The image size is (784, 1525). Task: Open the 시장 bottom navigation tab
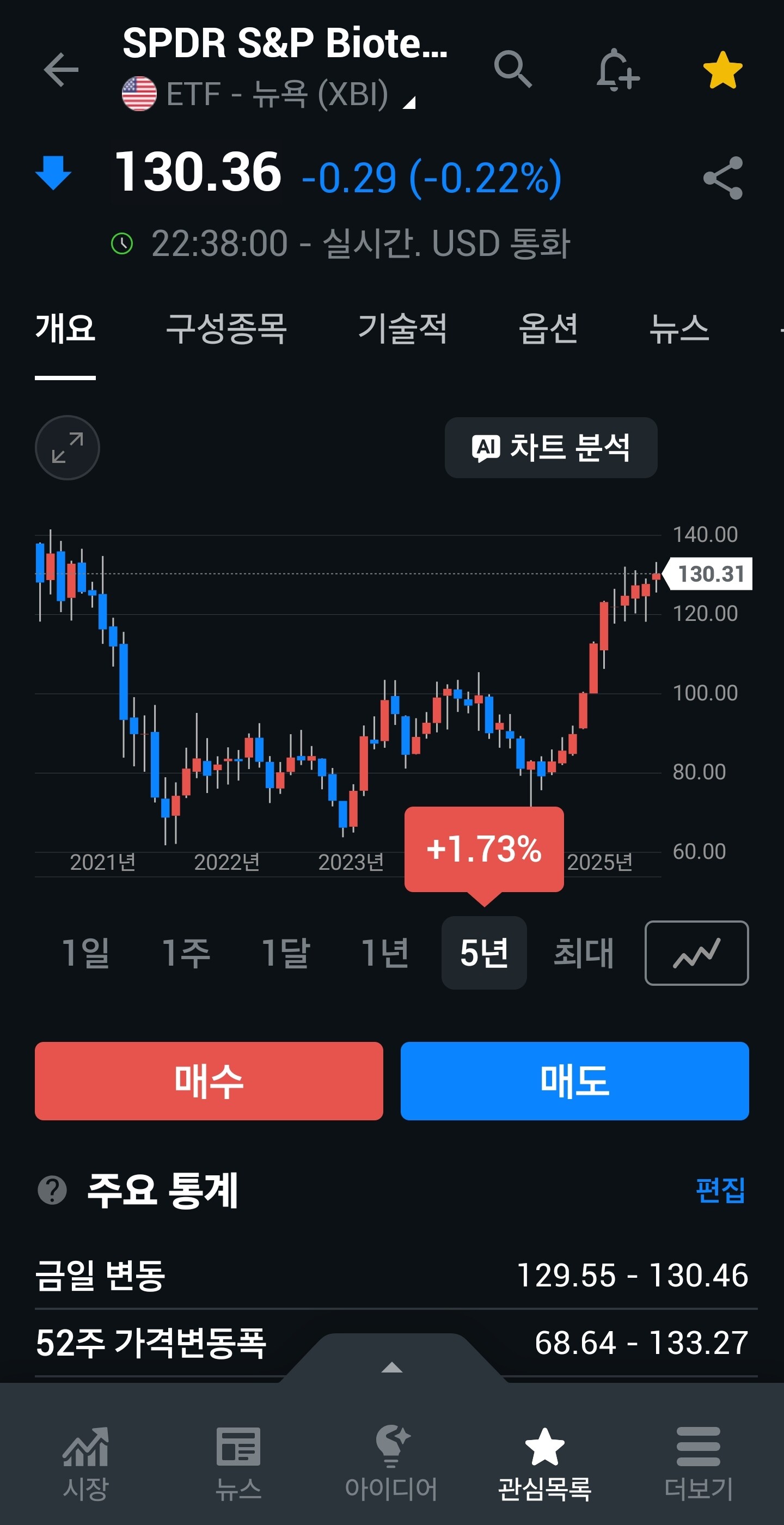coord(86,1463)
